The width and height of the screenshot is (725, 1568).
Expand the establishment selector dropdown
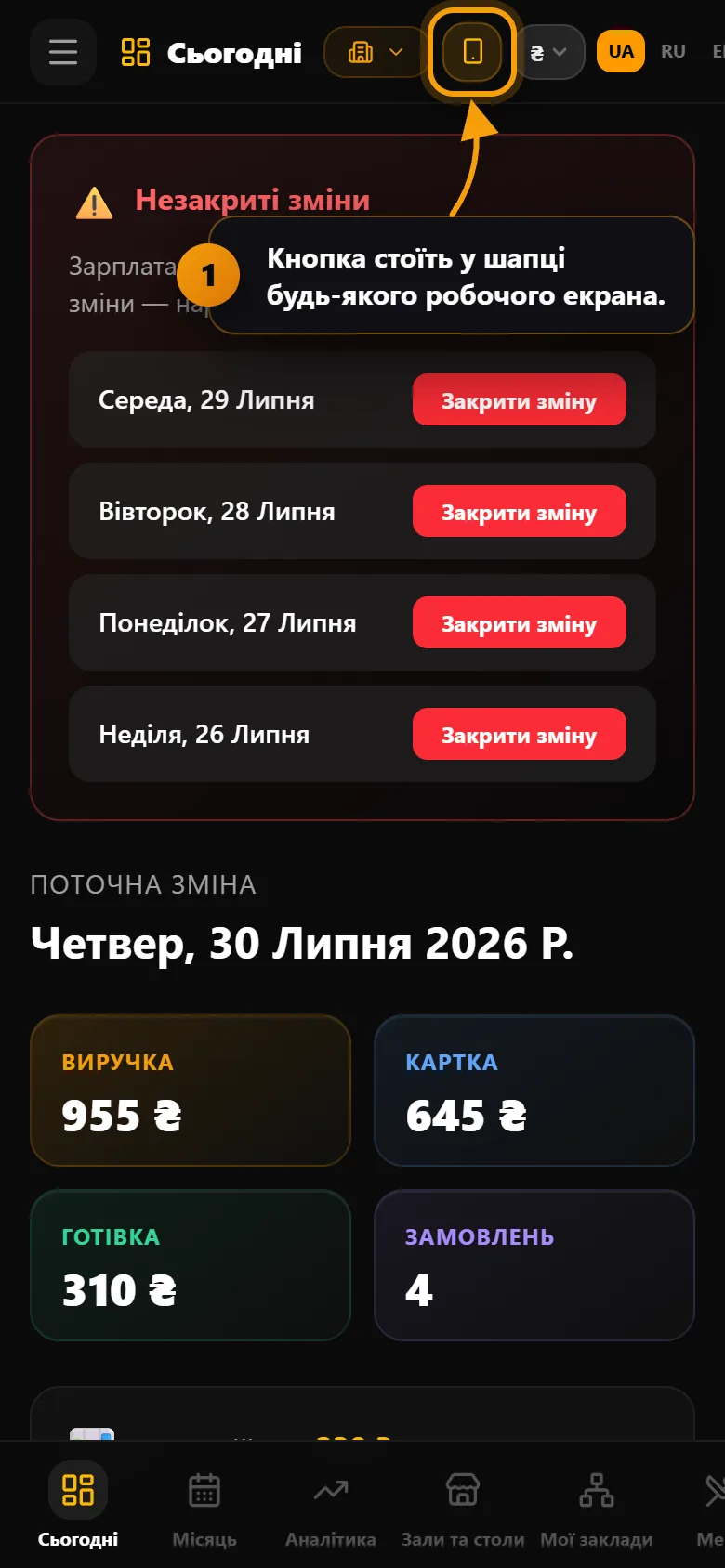375,52
